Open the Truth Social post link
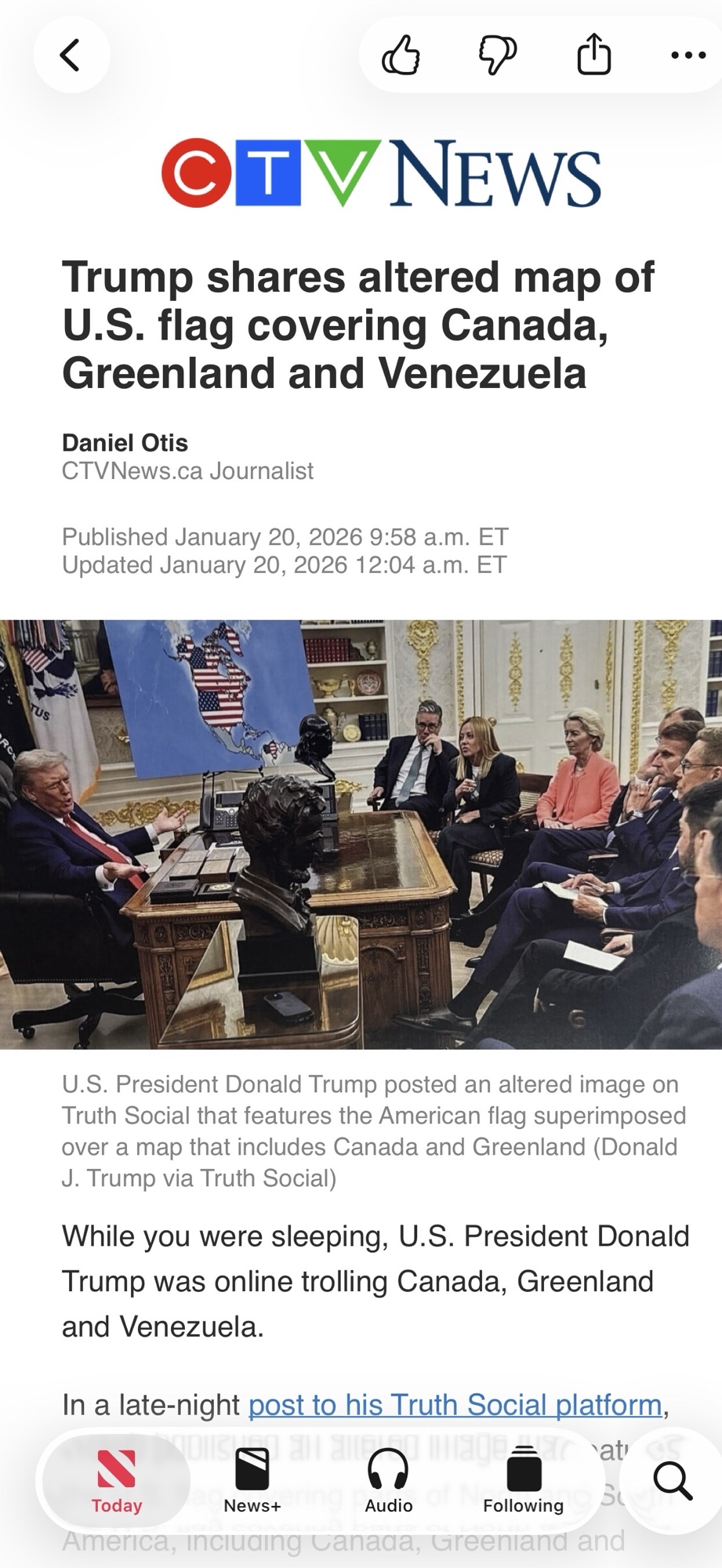 (455, 1404)
